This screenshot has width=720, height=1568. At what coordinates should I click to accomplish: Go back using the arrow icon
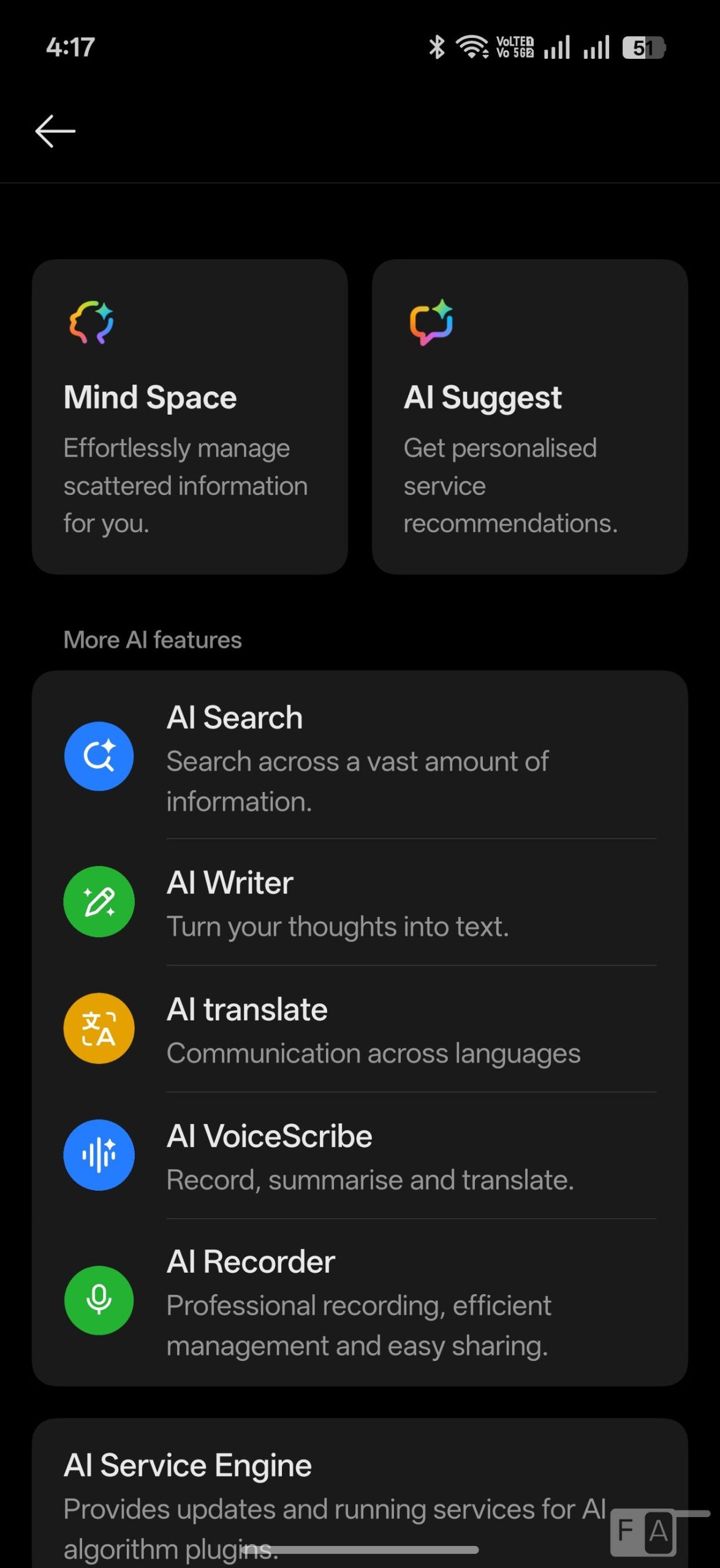point(55,131)
